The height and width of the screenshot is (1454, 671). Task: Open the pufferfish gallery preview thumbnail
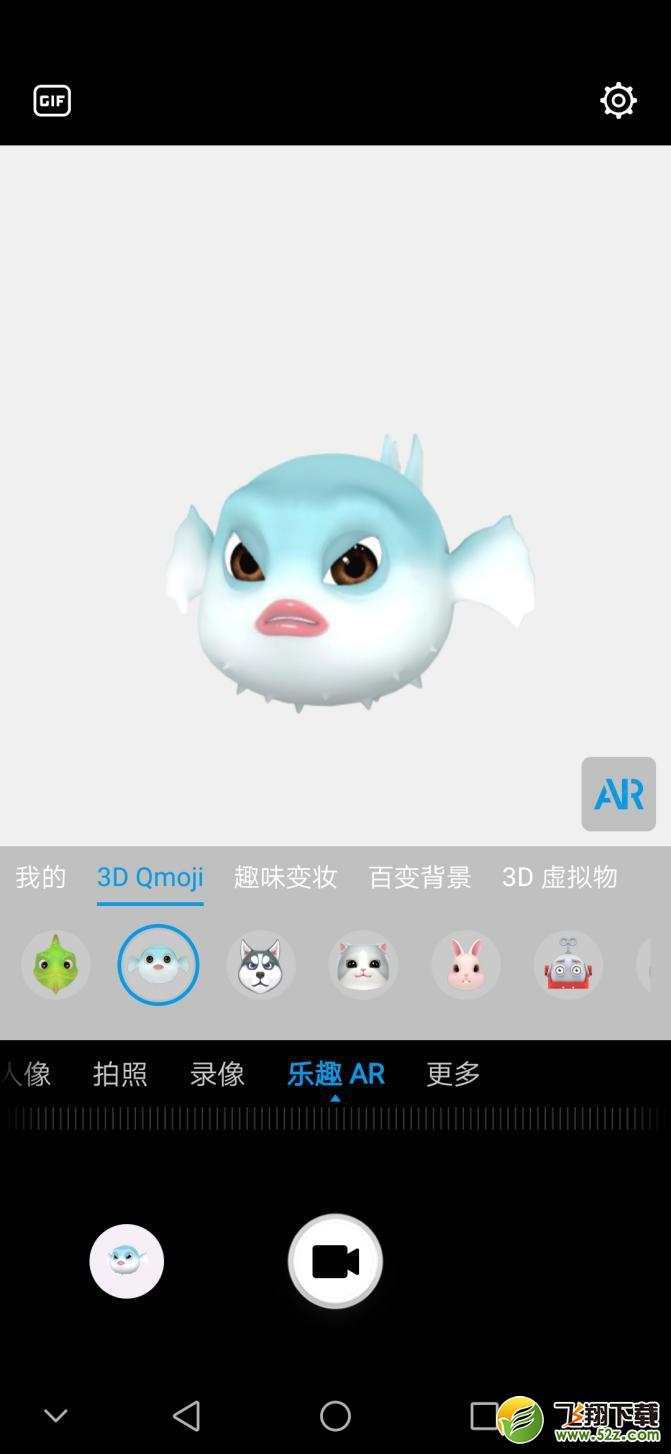126,1261
